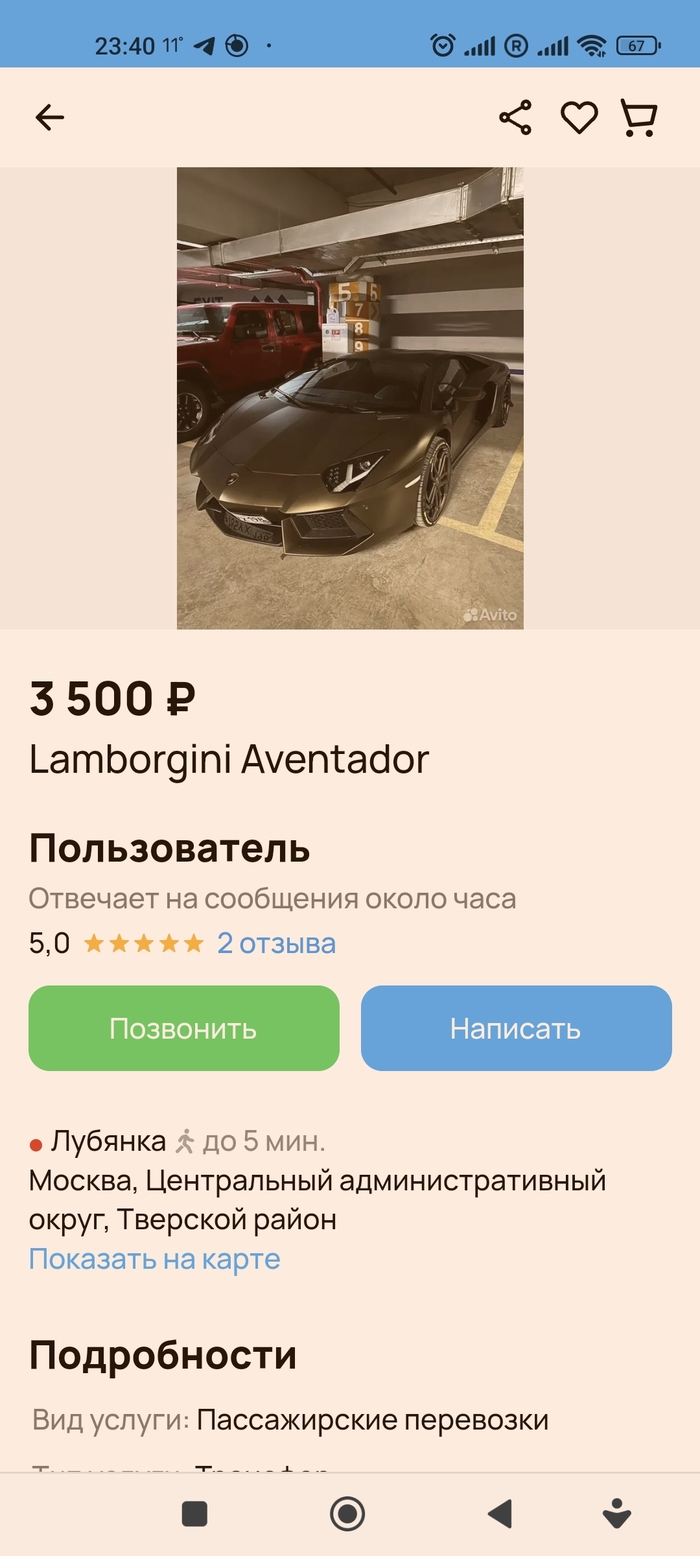This screenshot has width=700, height=1556.
Task: Open recent apps from the navigation bar
Action: (194, 1514)
